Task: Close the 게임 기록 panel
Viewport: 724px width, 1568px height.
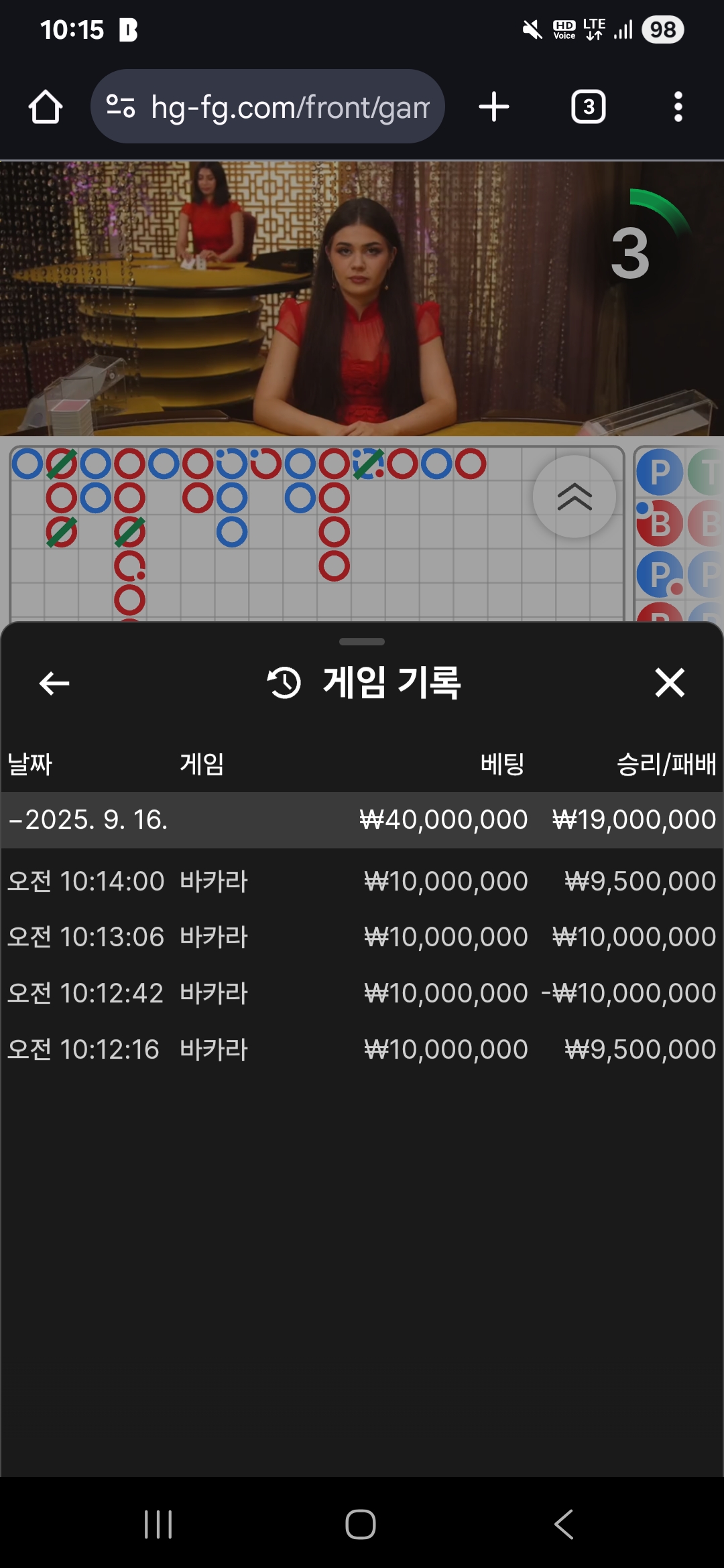Action: [x=670, y=683]
